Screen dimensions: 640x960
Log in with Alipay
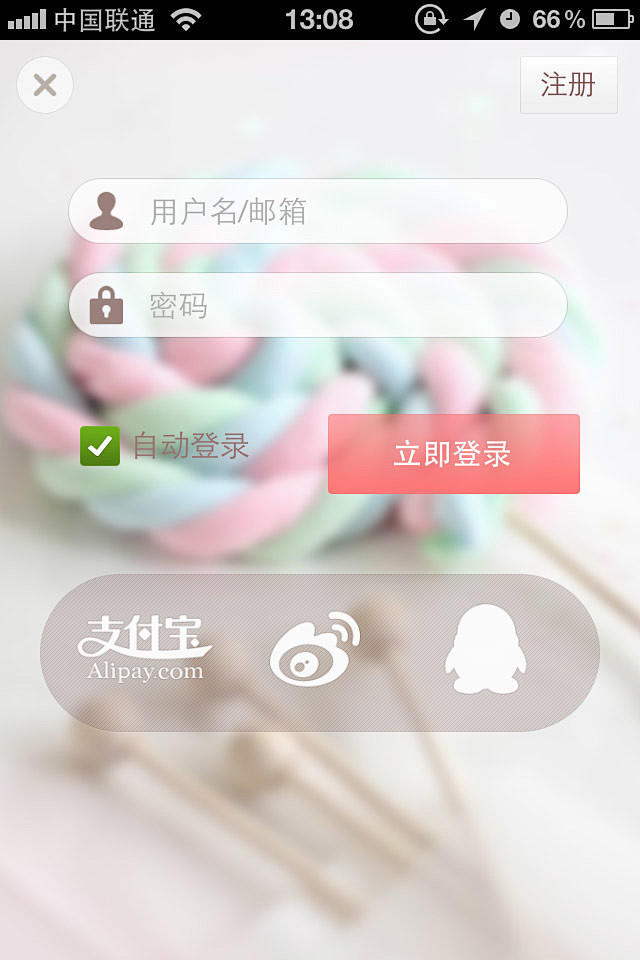[145, 650]
